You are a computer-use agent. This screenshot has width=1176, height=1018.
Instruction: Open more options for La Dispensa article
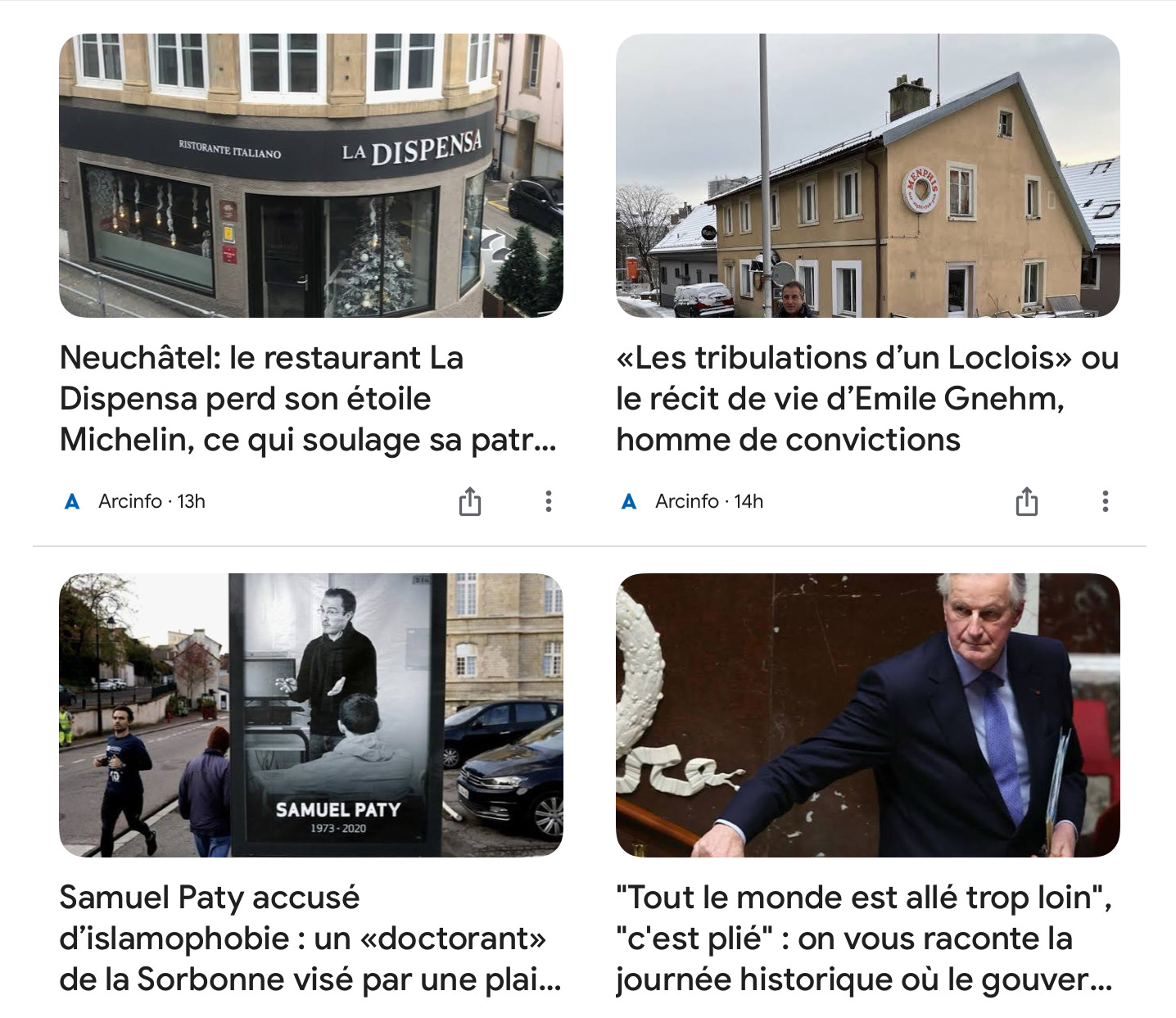click(549, 501)
